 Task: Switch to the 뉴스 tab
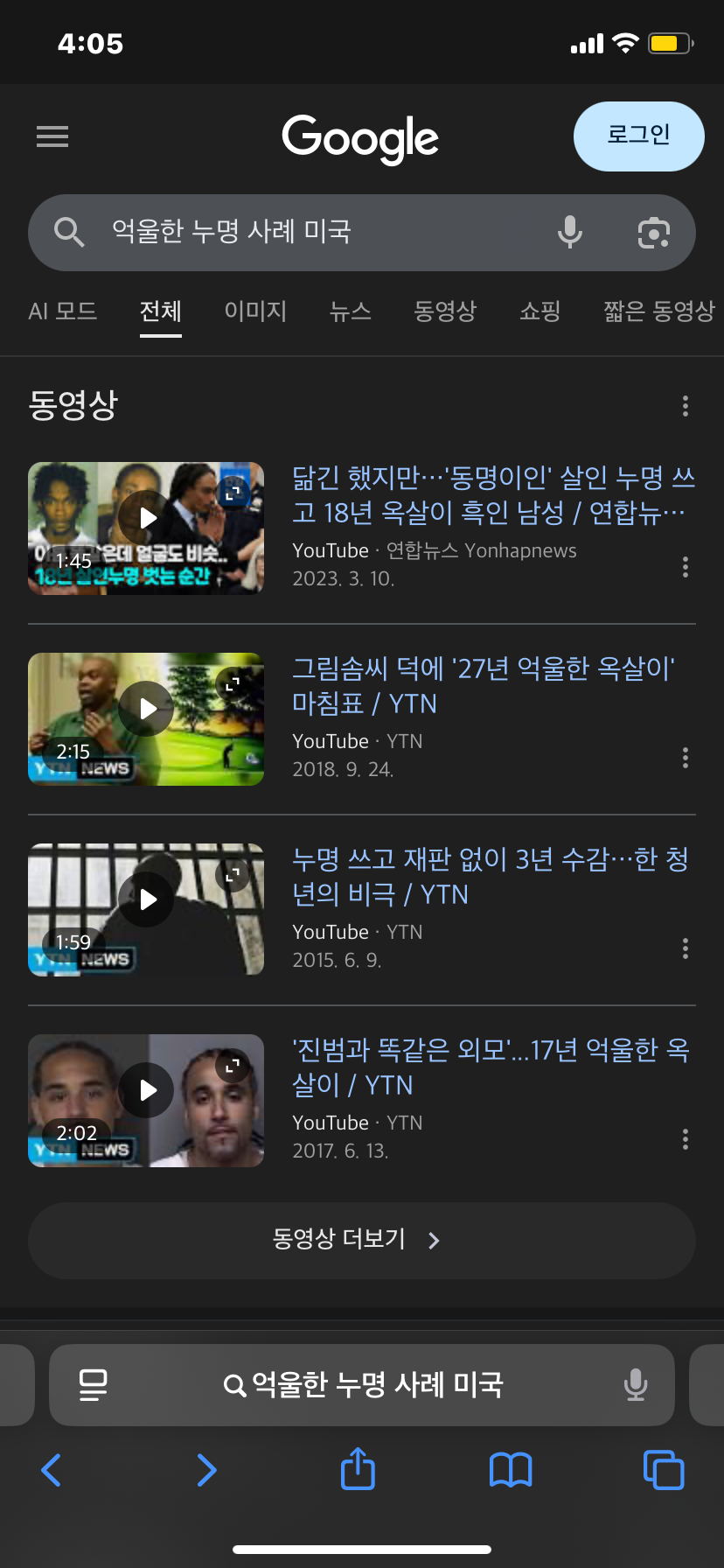tap(351, 311)
